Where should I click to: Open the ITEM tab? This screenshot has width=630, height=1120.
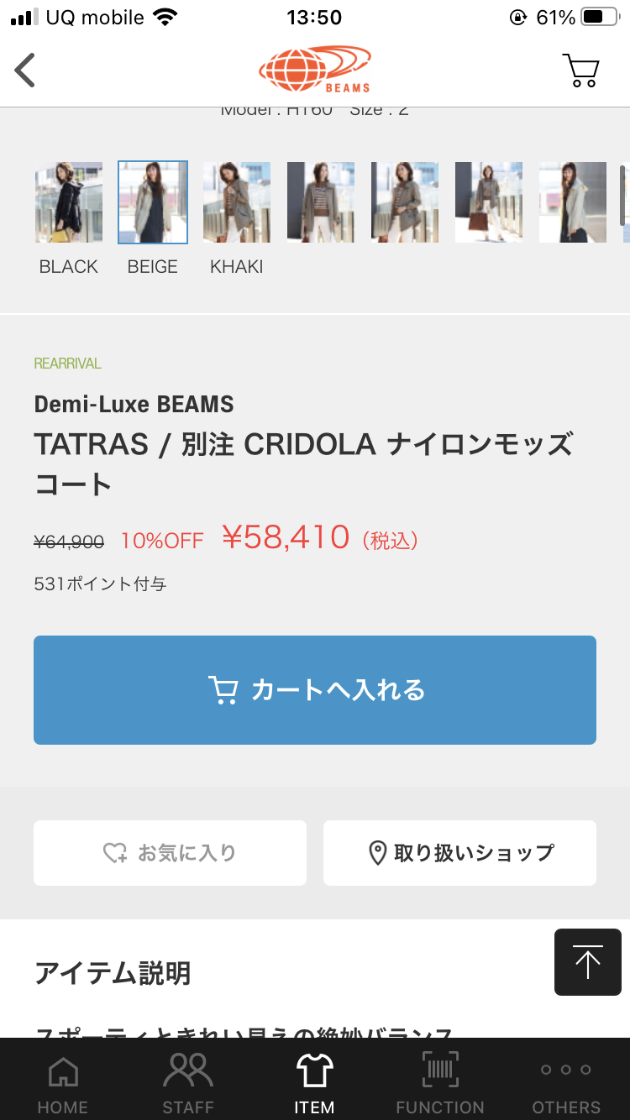pos(314,1082)
